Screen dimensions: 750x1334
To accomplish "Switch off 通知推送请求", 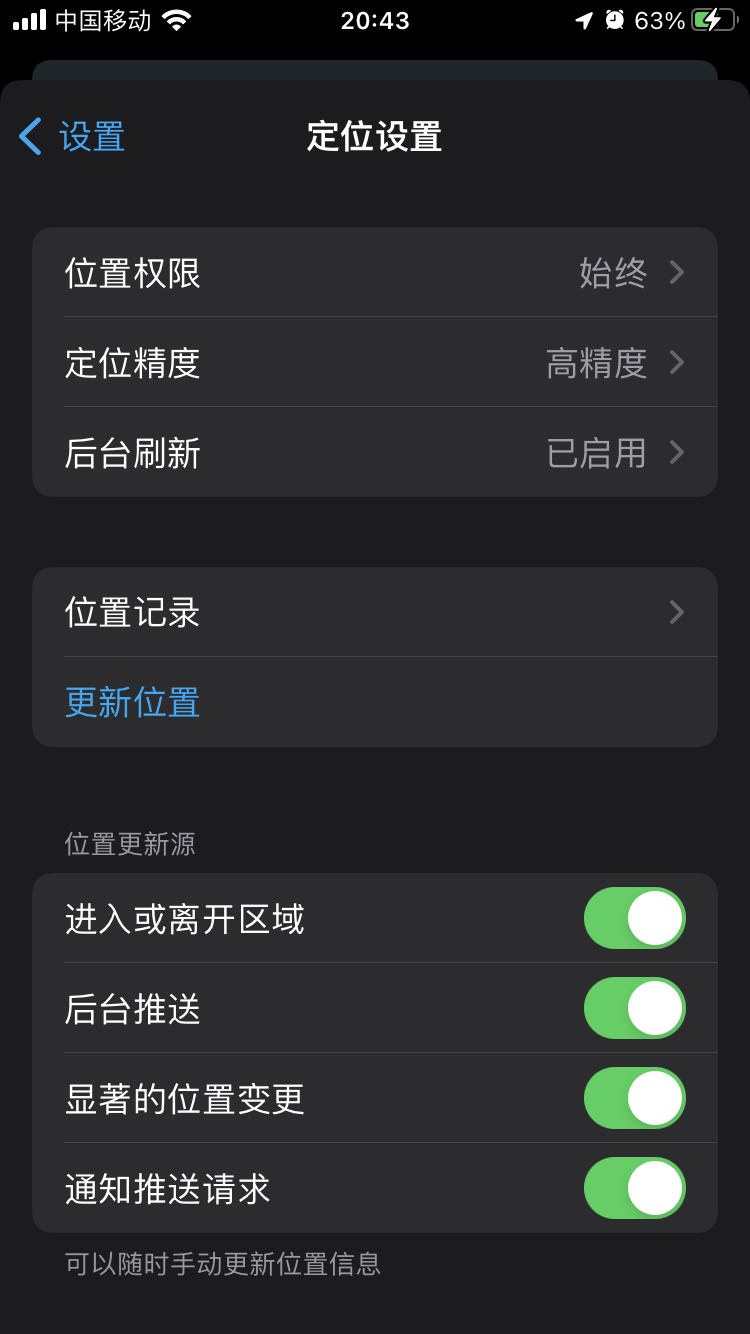I will 635,1188.
